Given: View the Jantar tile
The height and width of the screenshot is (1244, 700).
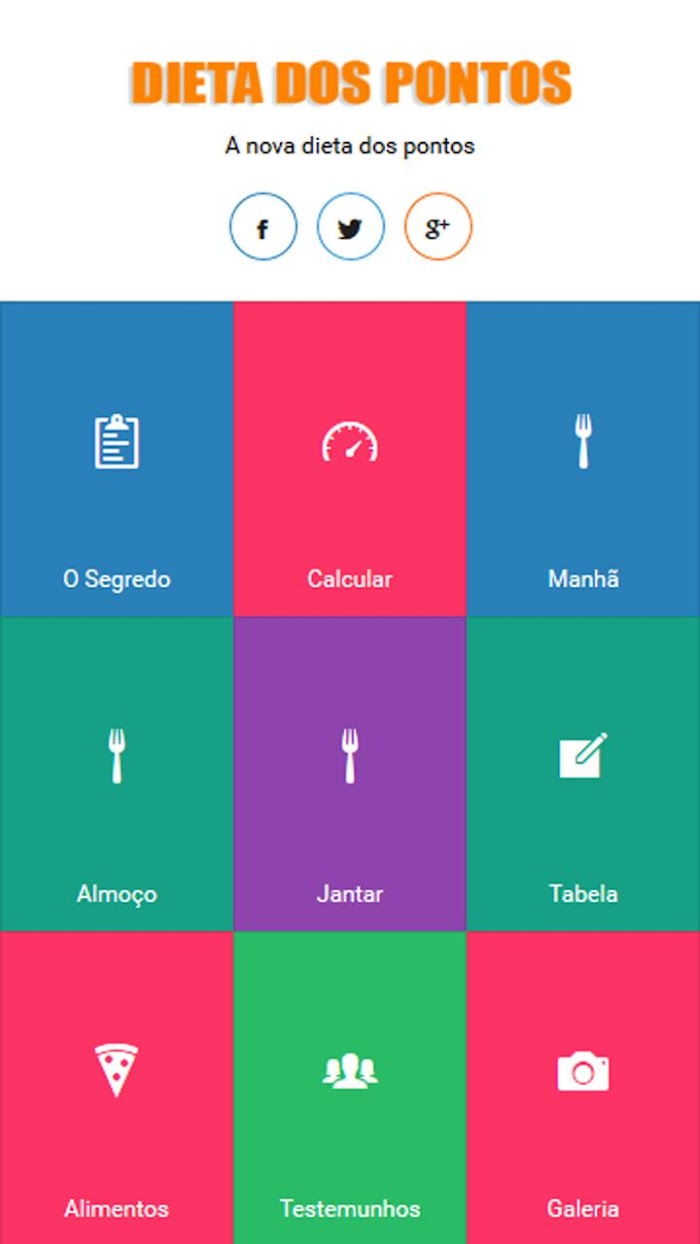Looking at the screenshot, I should (x=350, y=774).
